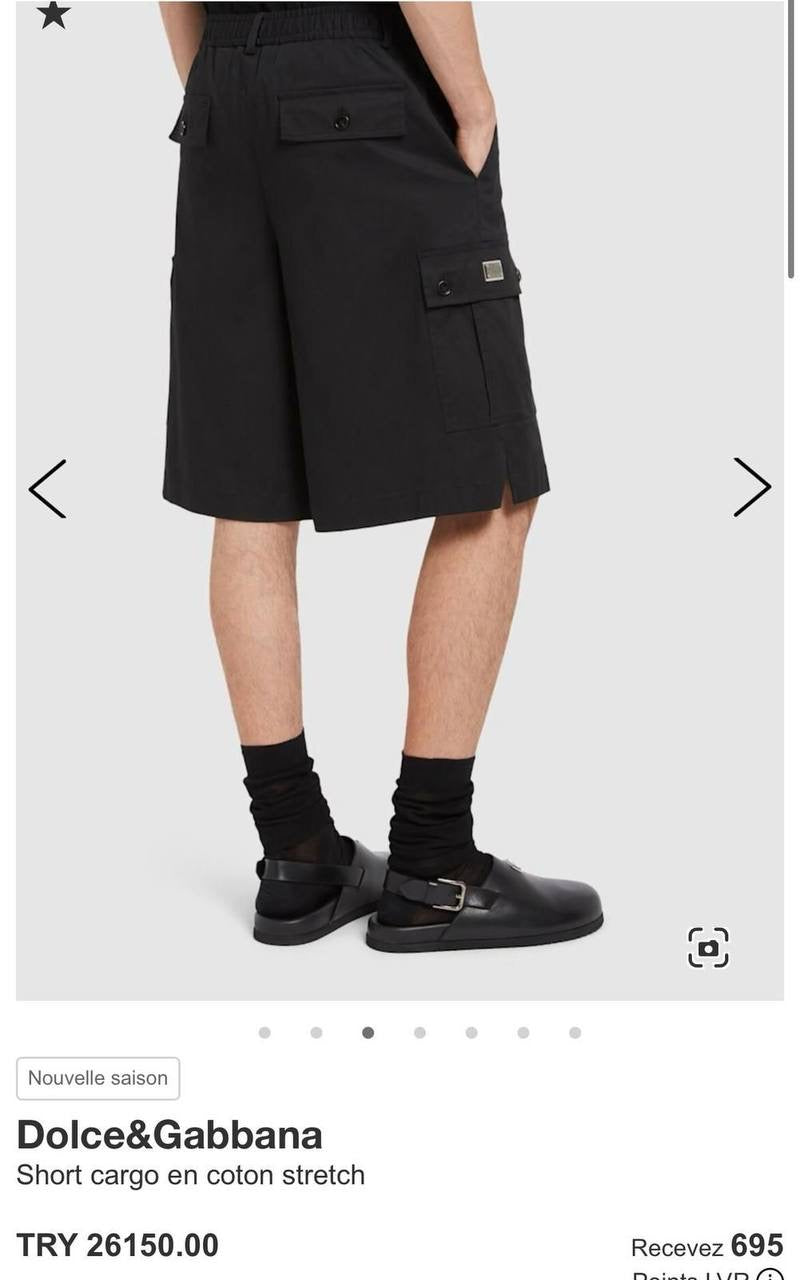Show next product photo

click(x=752, y=488)
